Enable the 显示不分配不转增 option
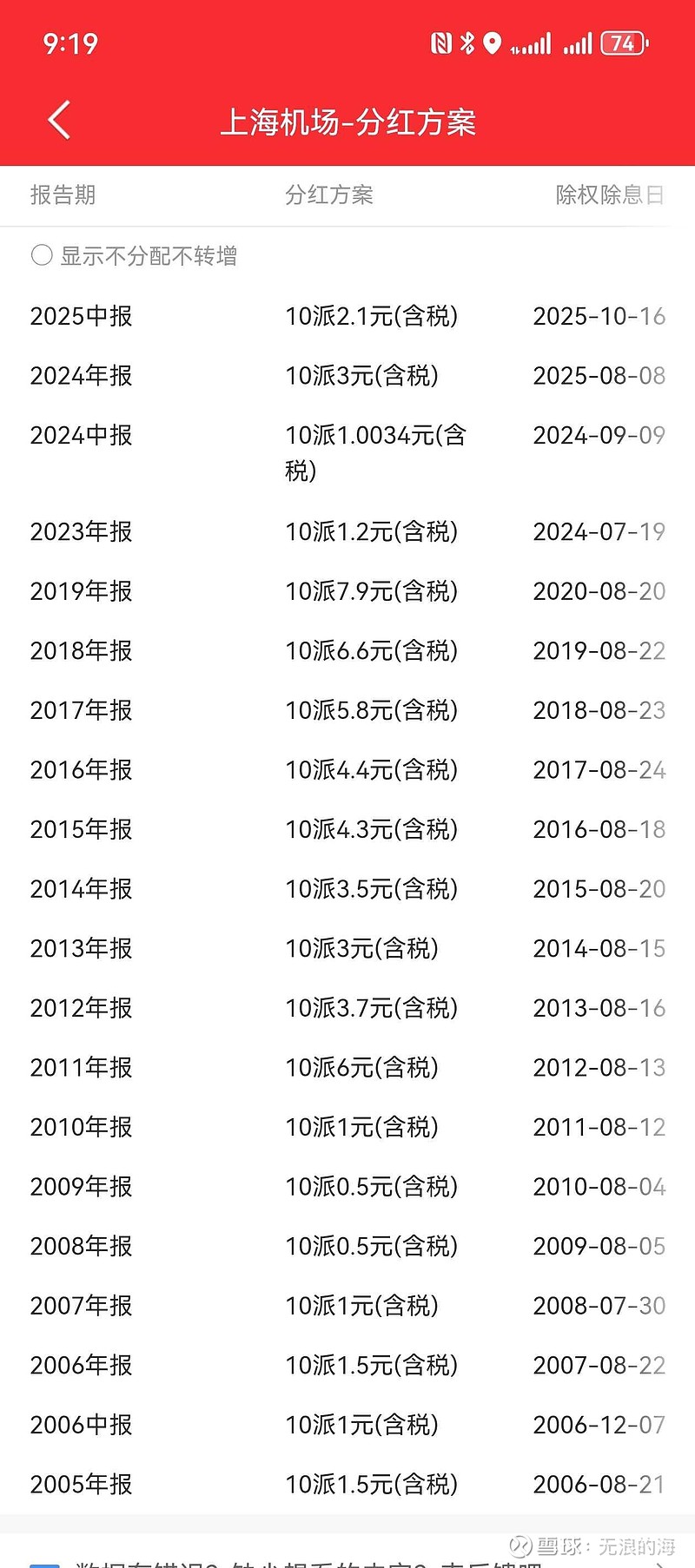This screenshot has height=1568, width=695. click(x=41, y=256)
